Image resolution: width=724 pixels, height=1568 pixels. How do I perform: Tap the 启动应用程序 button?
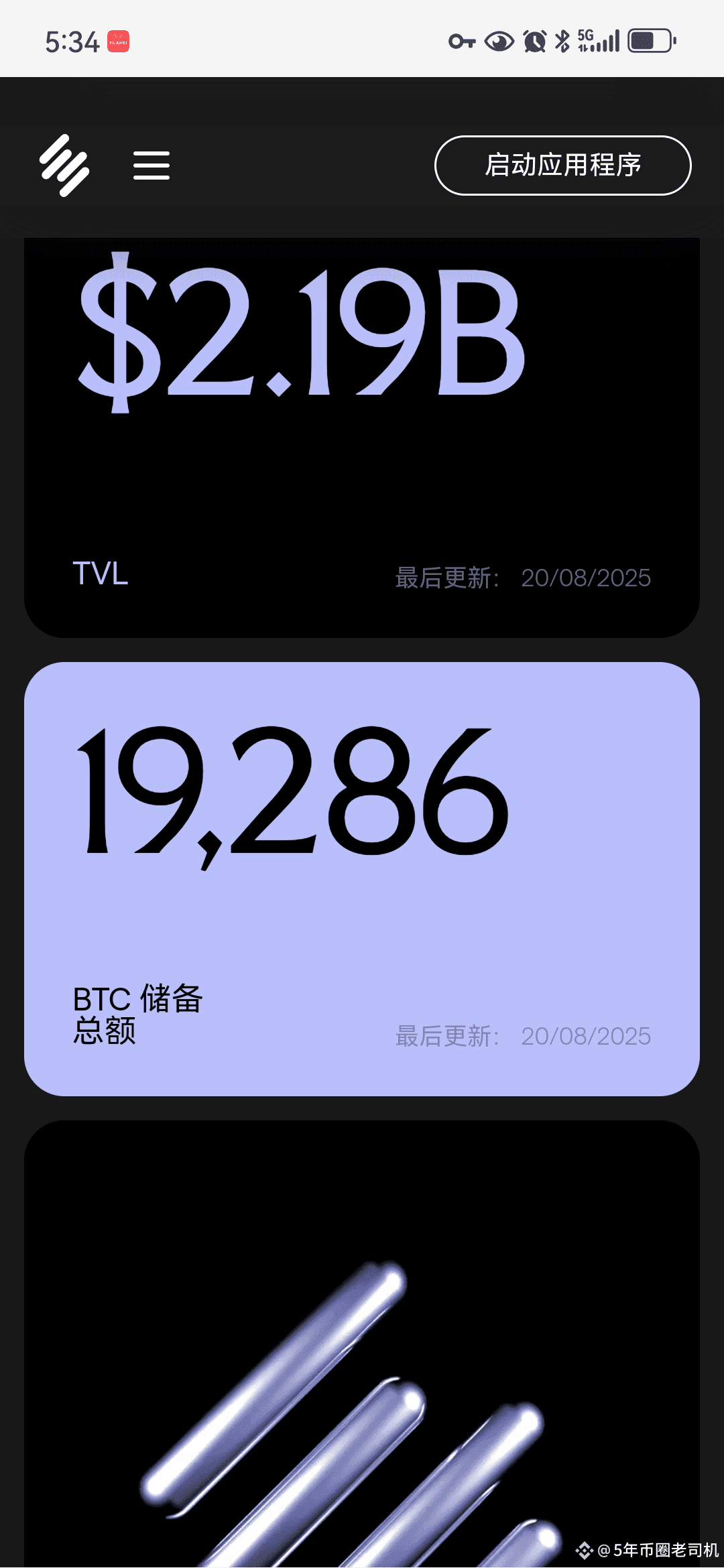[562, 166]
